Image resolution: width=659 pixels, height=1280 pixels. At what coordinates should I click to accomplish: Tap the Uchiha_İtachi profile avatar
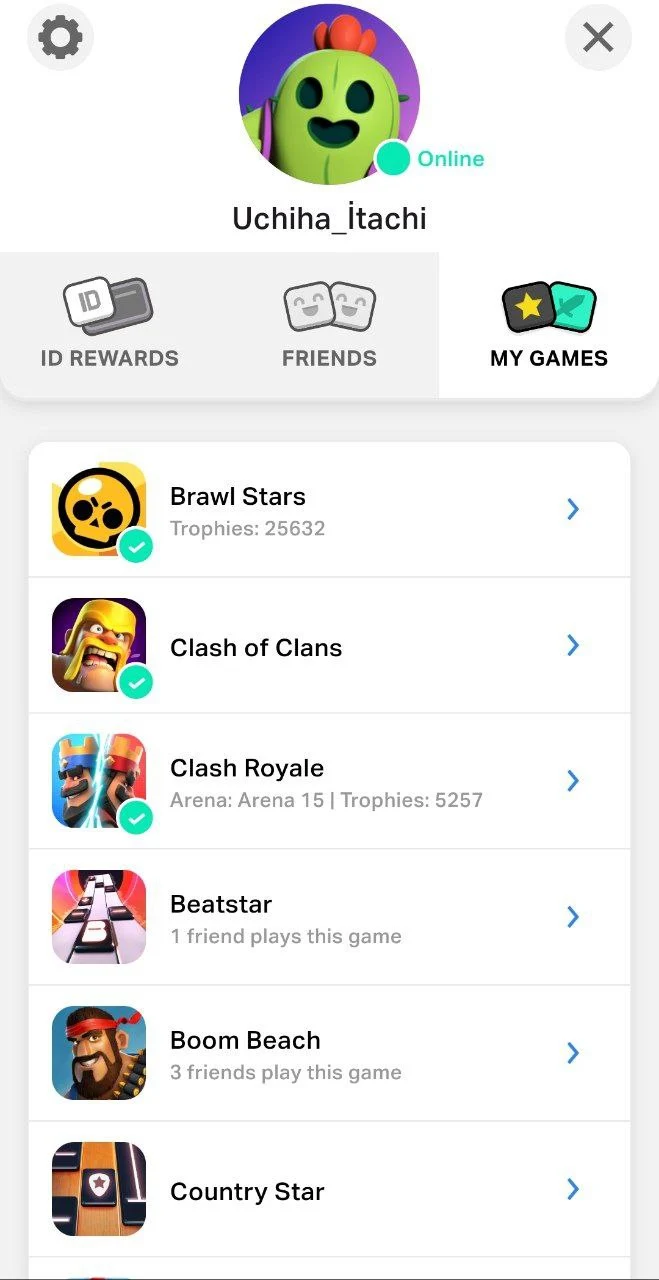coord(328,94)
